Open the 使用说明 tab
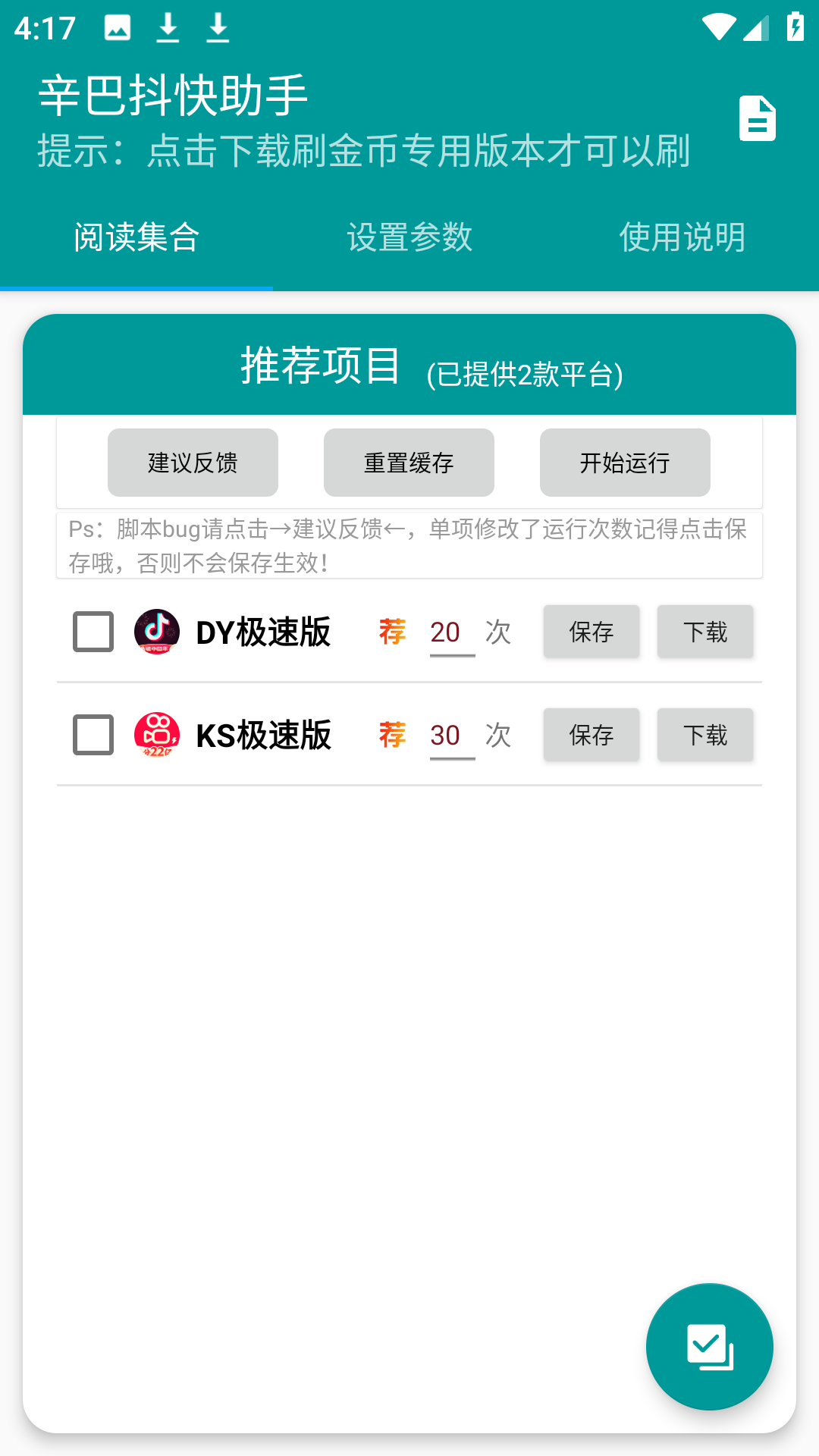This screenshot has width=819, height=1456. (682, 237)
